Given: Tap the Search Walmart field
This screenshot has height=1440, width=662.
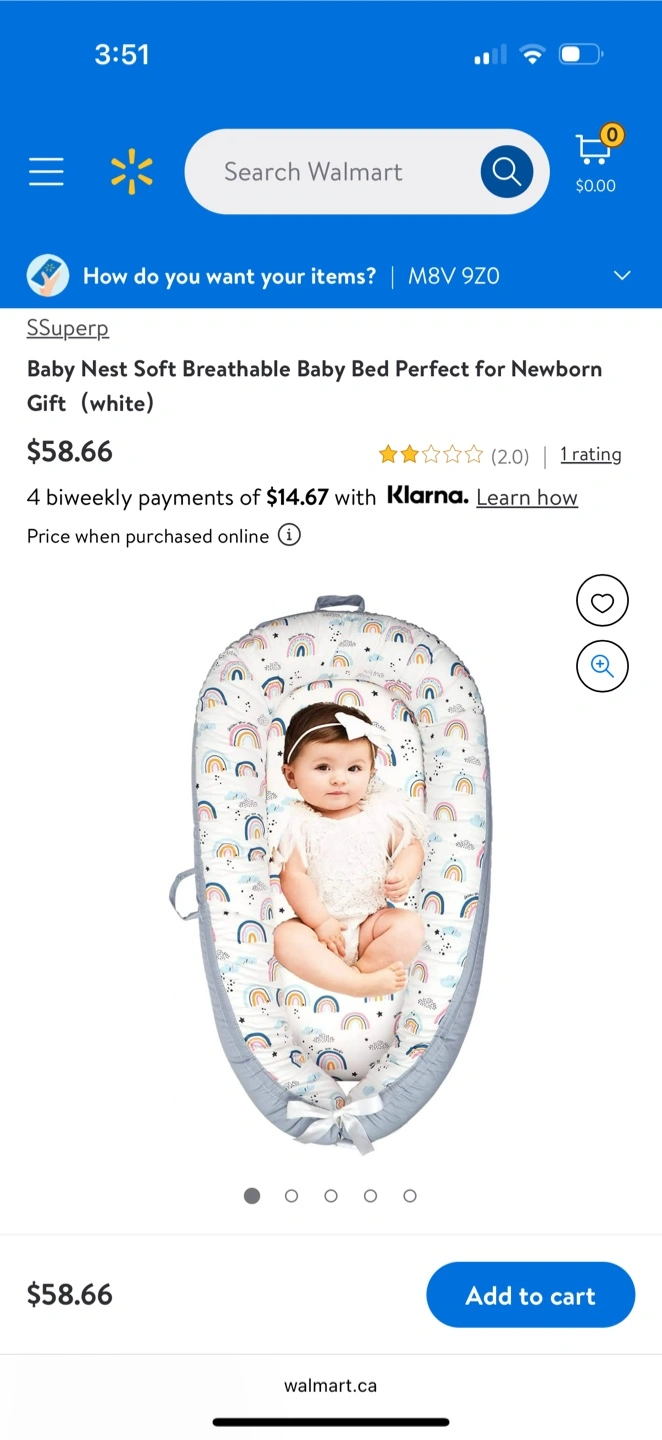Looking at the screenshot, I should pyautogui.click(x=330, y=172).
